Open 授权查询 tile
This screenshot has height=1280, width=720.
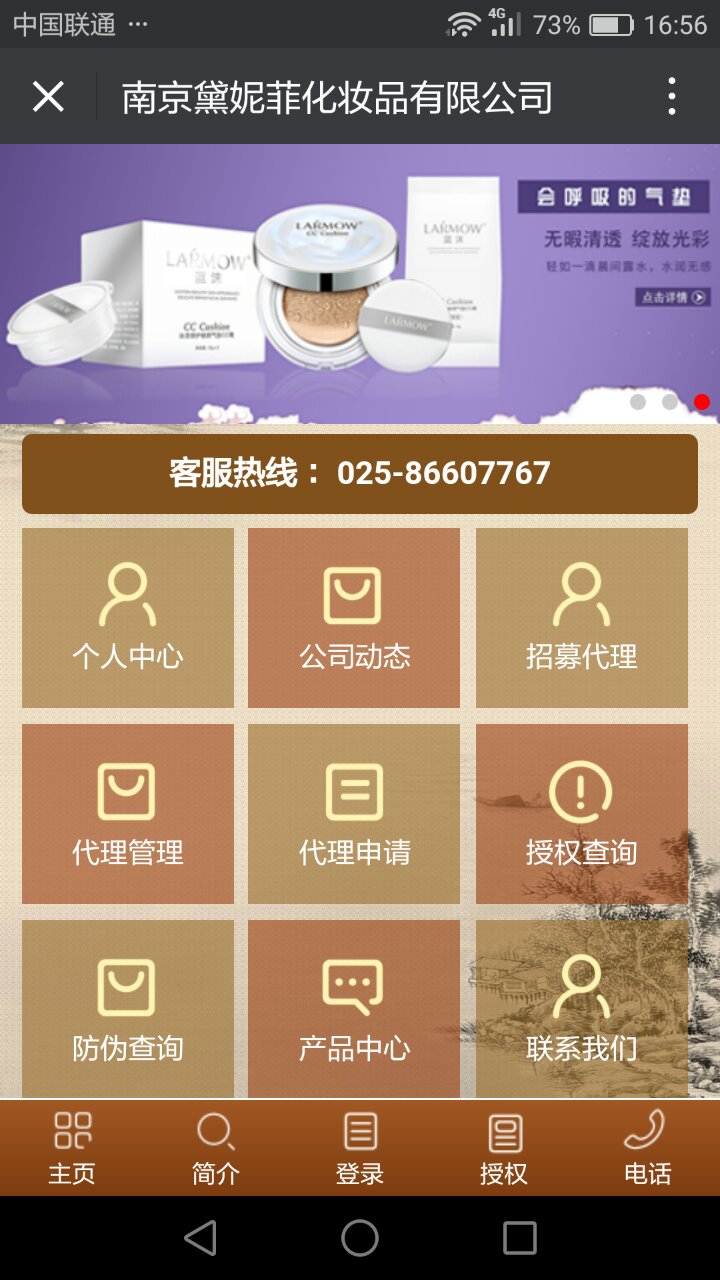[x=582, y=813]
